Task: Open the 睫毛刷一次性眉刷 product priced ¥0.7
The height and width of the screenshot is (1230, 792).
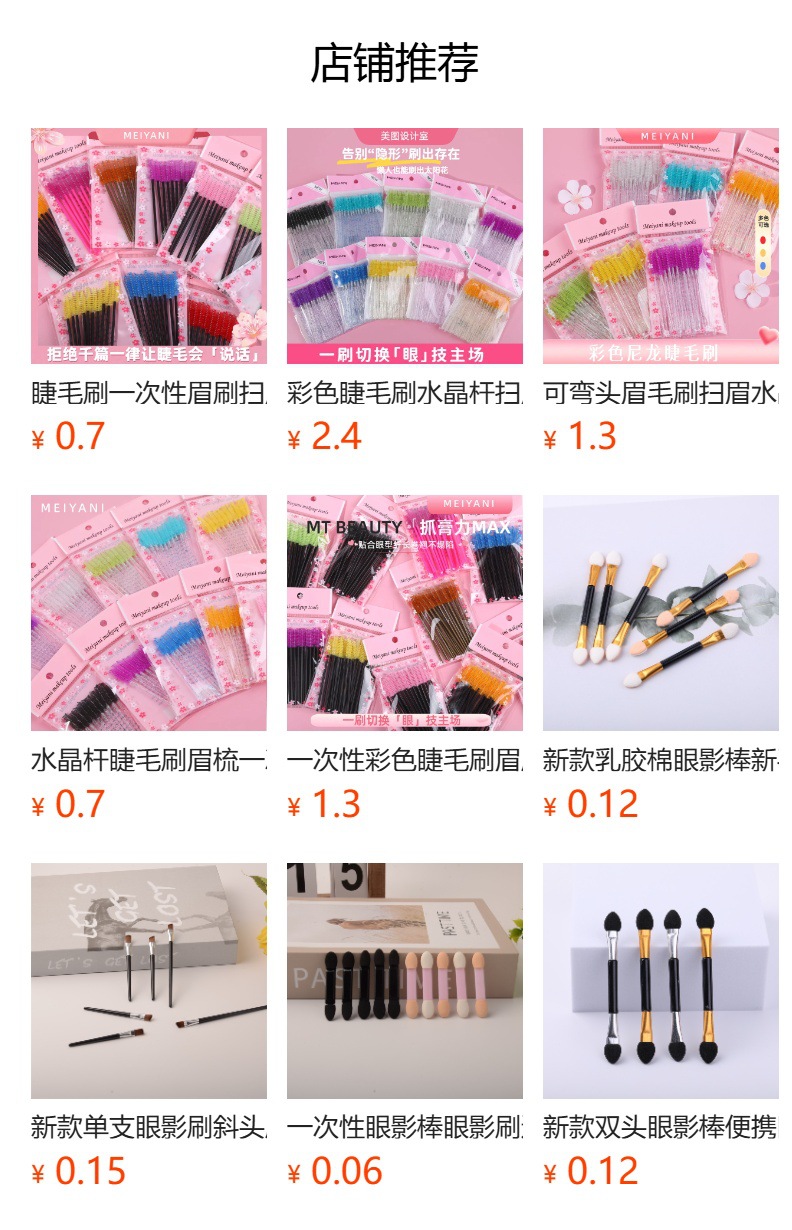Action: (x=148, y=246)
